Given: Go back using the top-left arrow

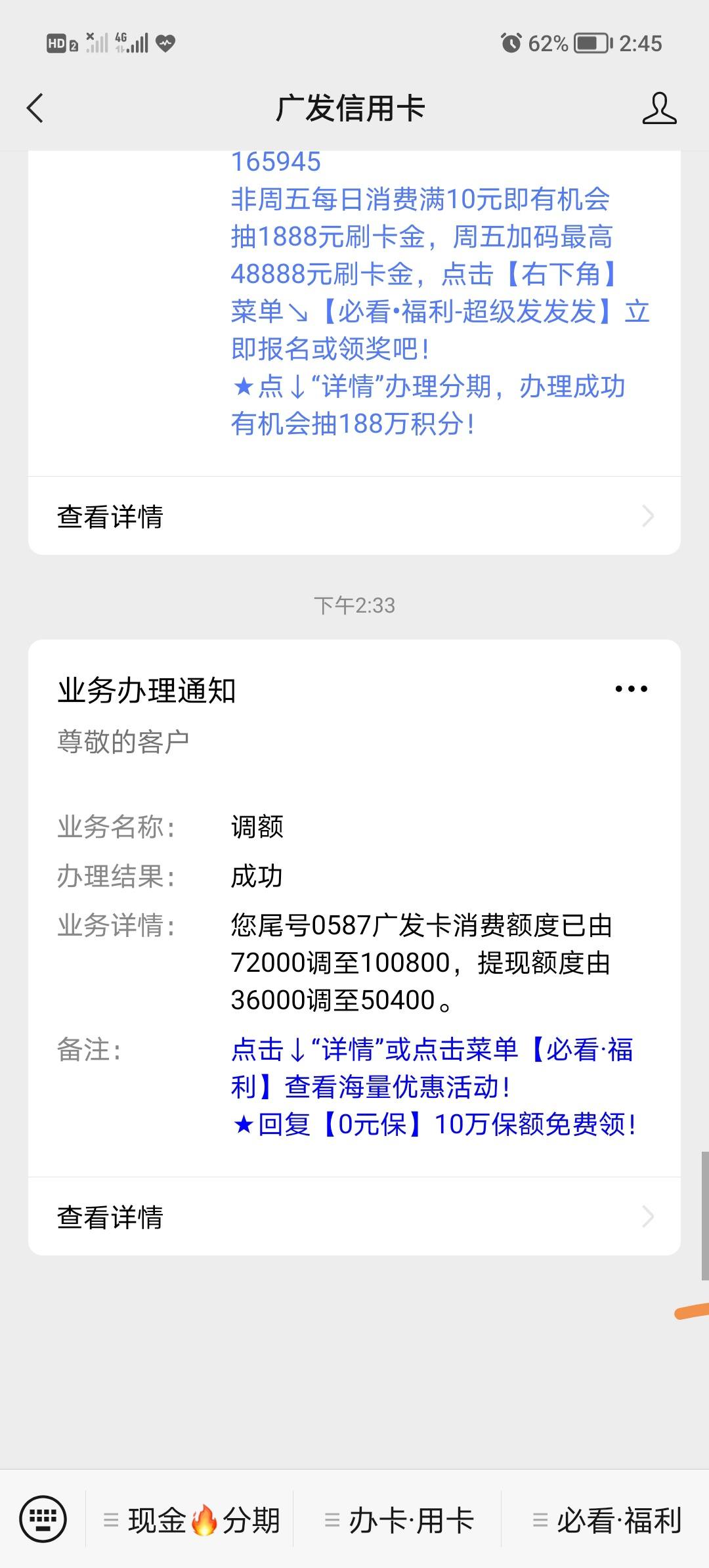Looking at the screenshot, I should (35, 108).
